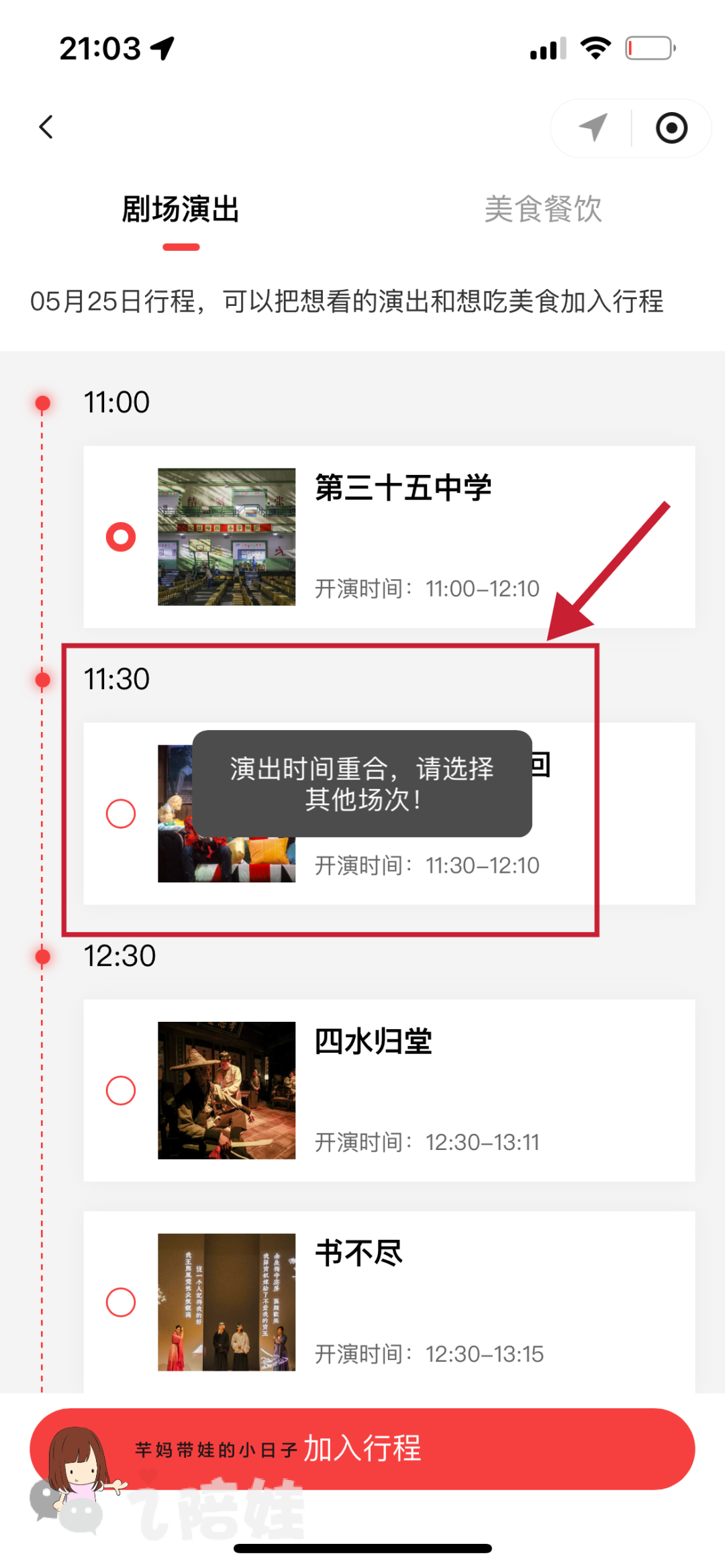Select the 书不尽 show
Image resolution: width=725 pixels, height=1568 pixels.
pyautogui.click(x=121, y=1302)
